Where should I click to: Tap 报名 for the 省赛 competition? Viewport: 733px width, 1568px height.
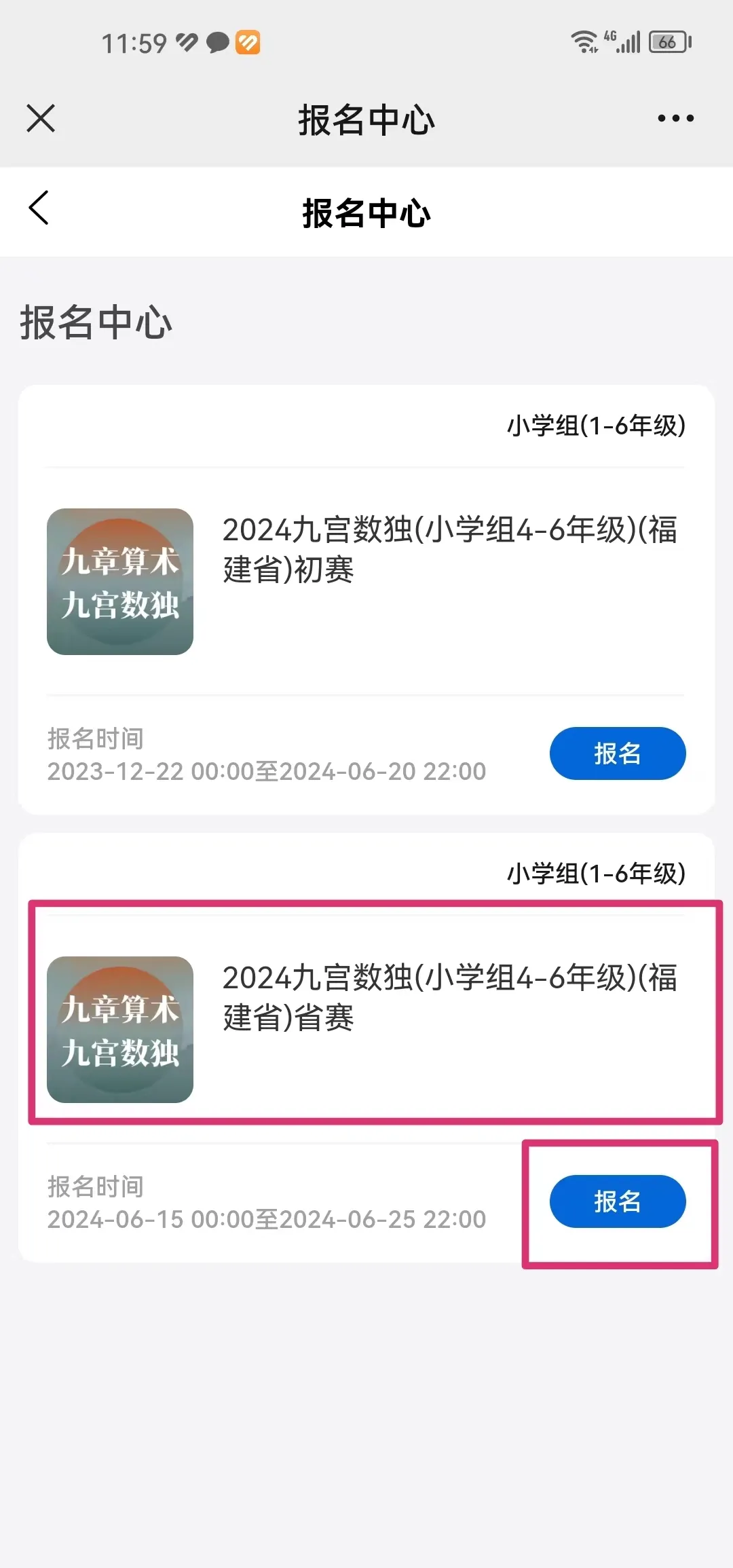[x=617, y=1201]
